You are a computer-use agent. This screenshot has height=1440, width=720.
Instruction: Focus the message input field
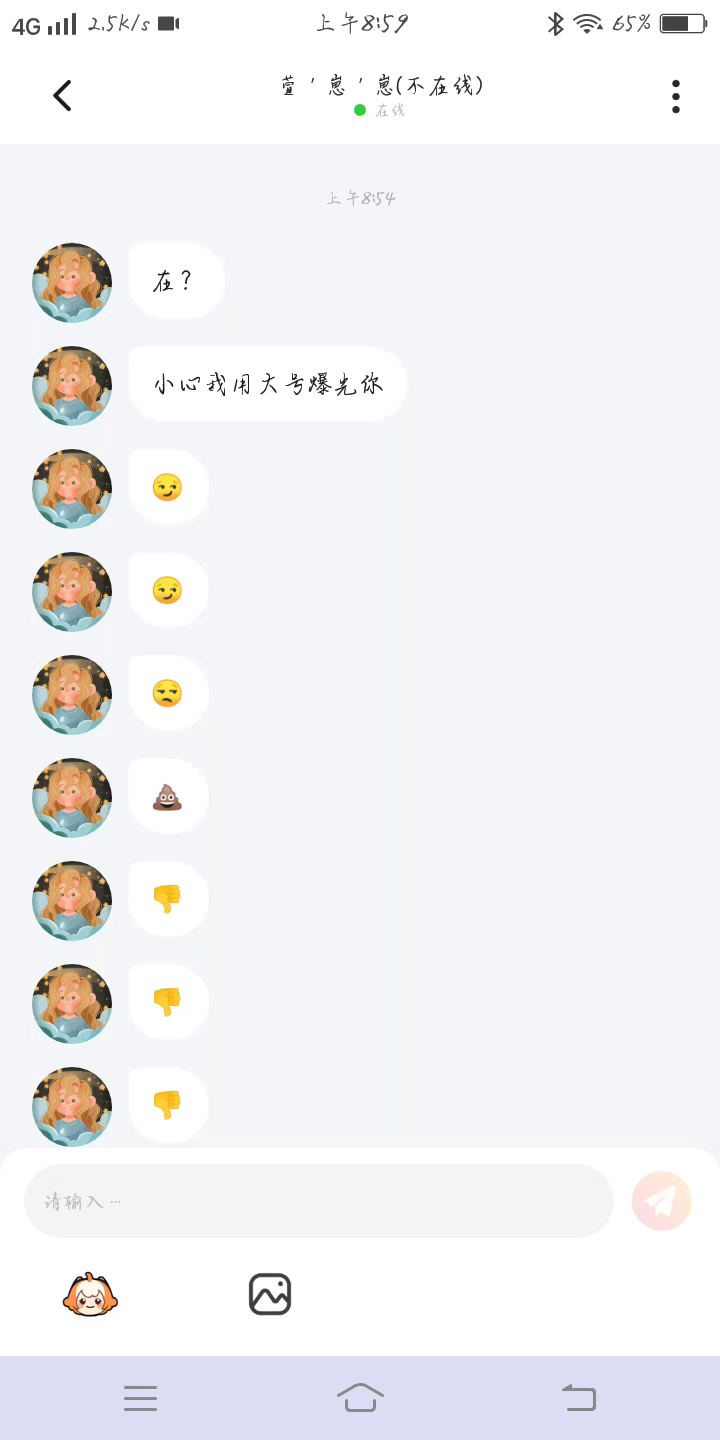click(x=318, y=1200)
